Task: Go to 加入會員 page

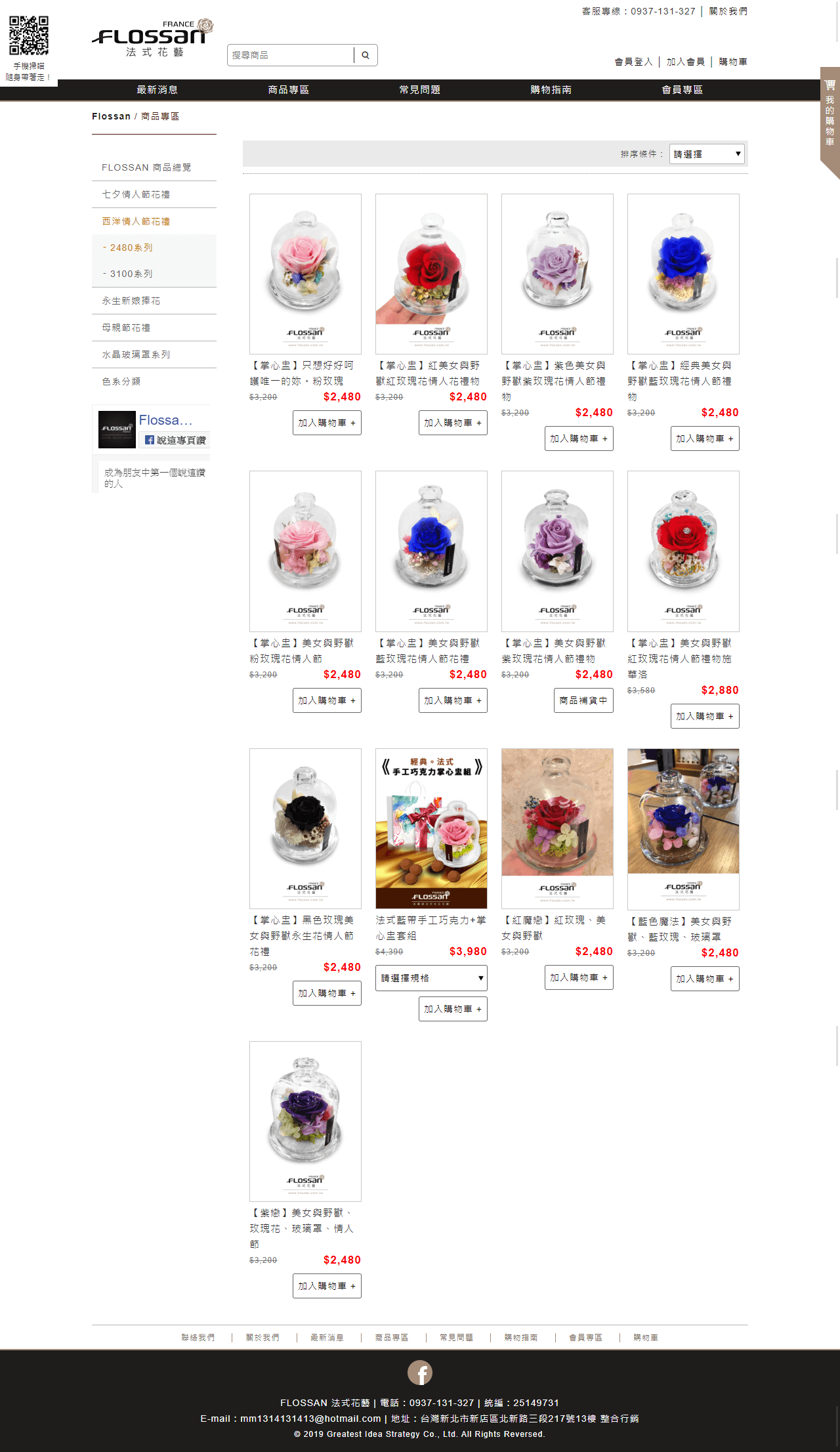Action: [x=685, y=62]
